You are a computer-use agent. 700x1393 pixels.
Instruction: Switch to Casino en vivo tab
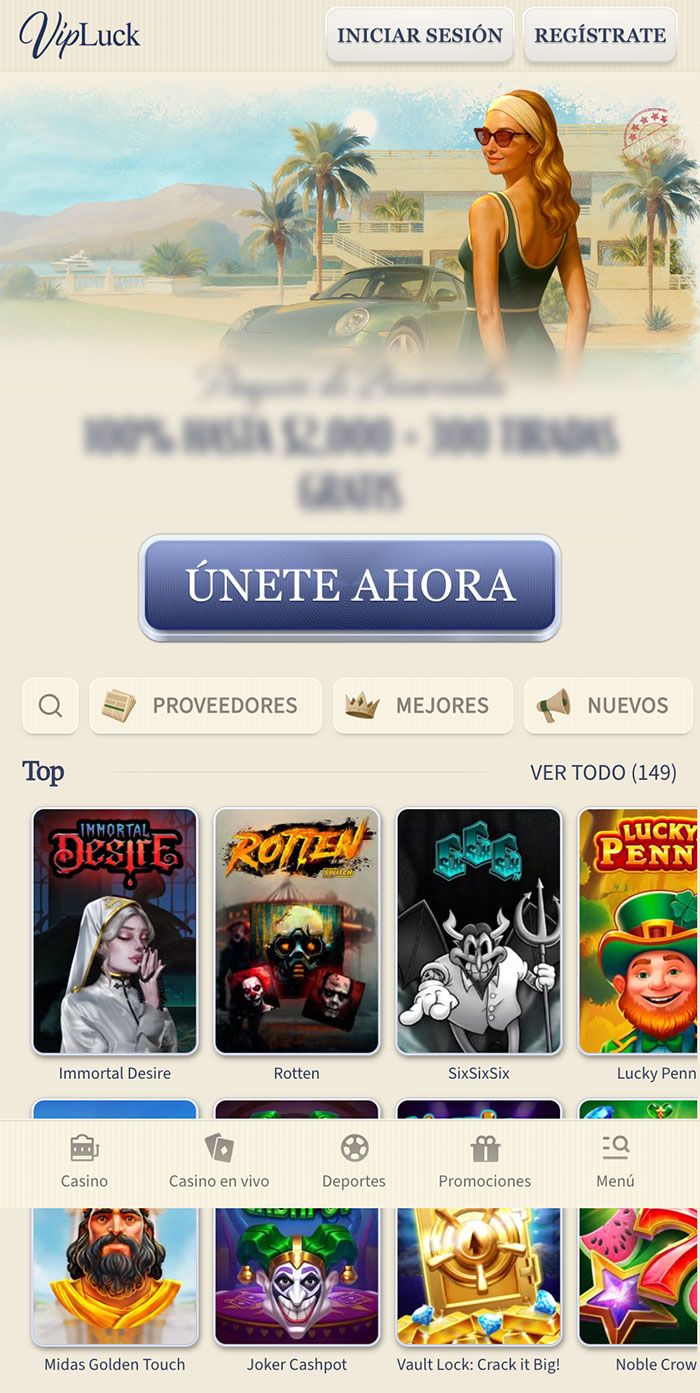click(219, 1162)
